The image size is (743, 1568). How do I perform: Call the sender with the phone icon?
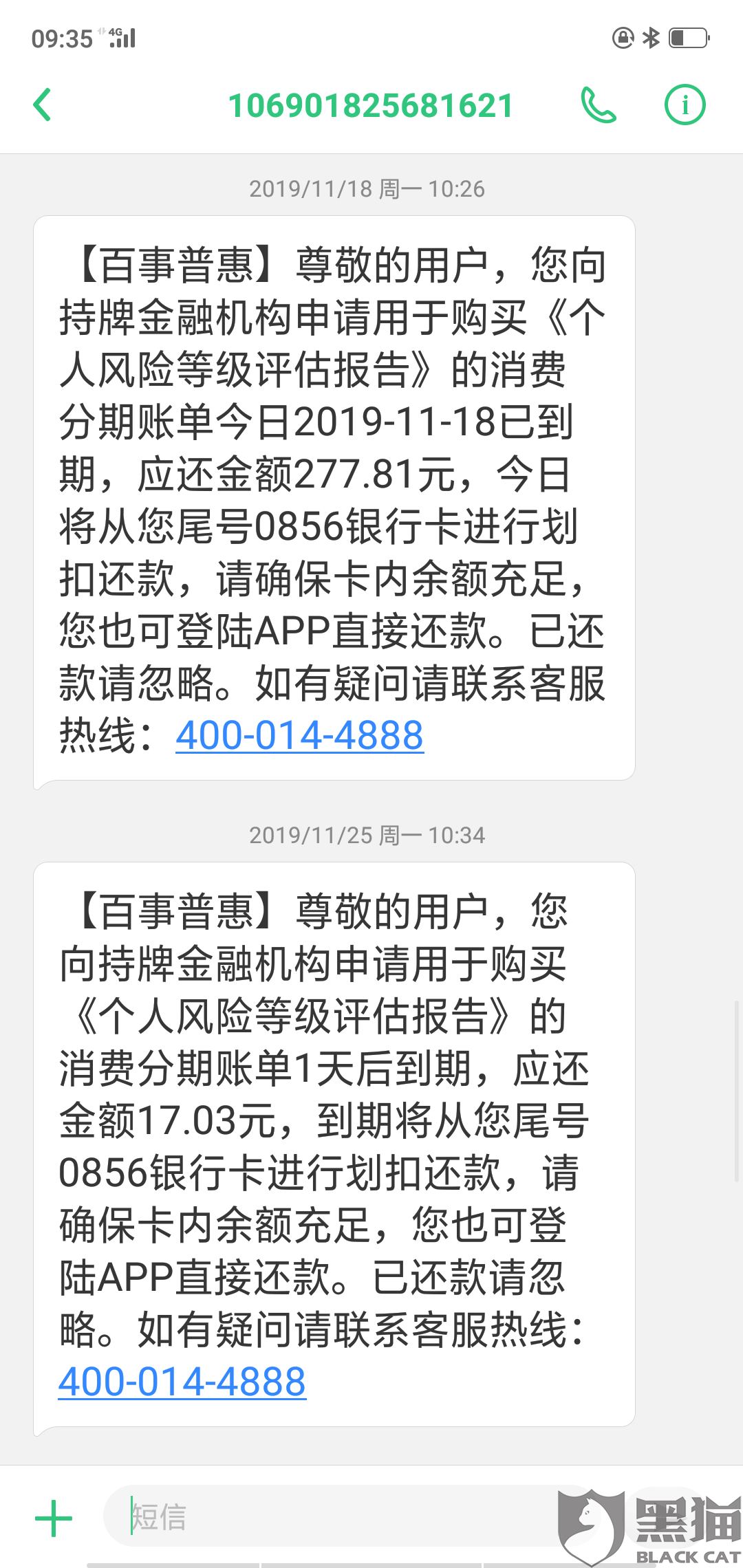(598, 105)
